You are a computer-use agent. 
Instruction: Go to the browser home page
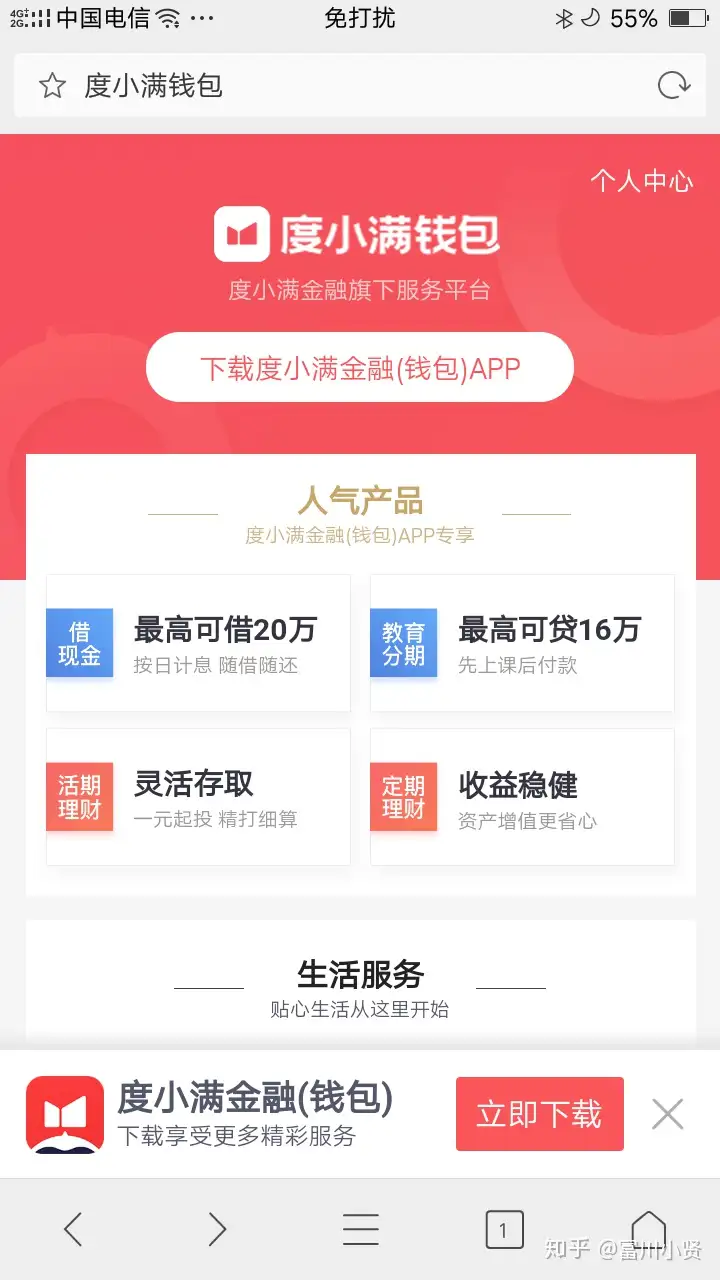point(648,1229)
